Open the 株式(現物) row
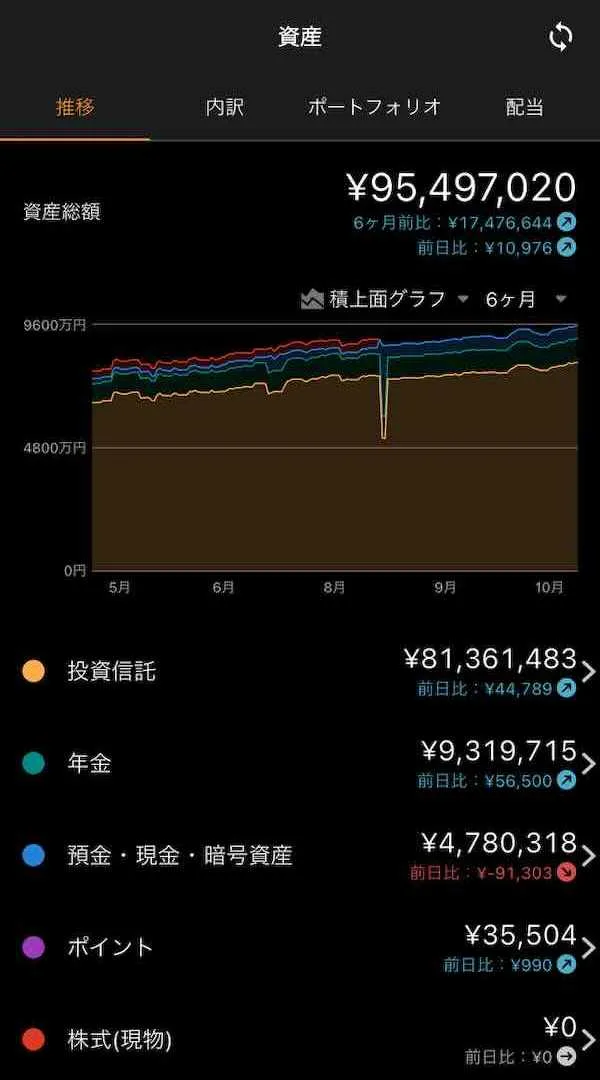 point(300,1040)
